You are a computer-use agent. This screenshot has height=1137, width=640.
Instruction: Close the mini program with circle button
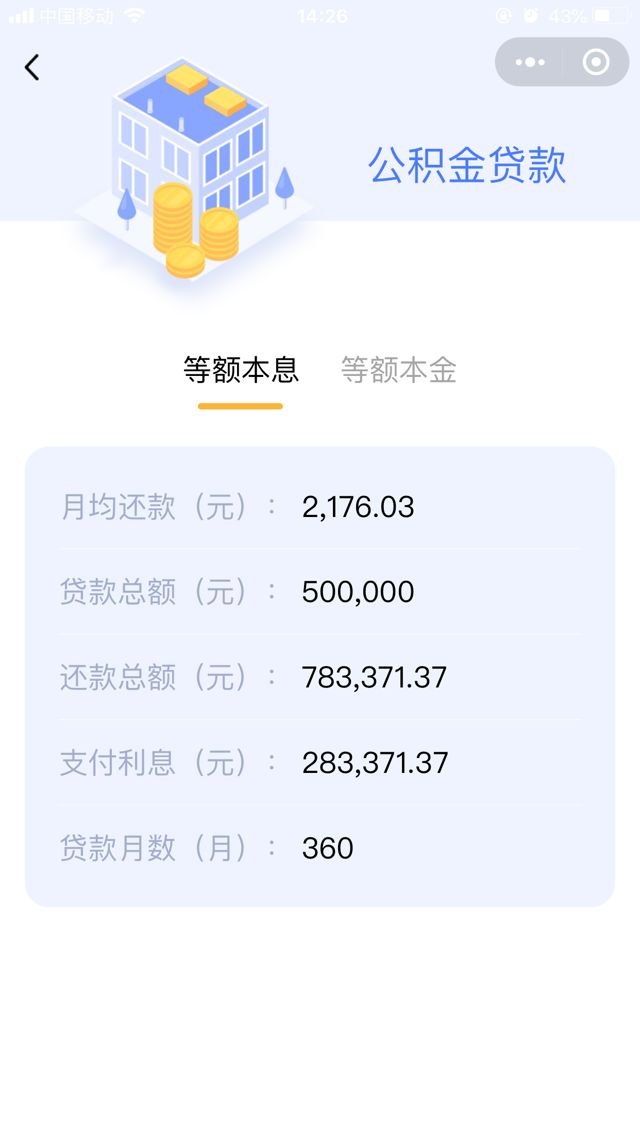(x=596, y=62)
